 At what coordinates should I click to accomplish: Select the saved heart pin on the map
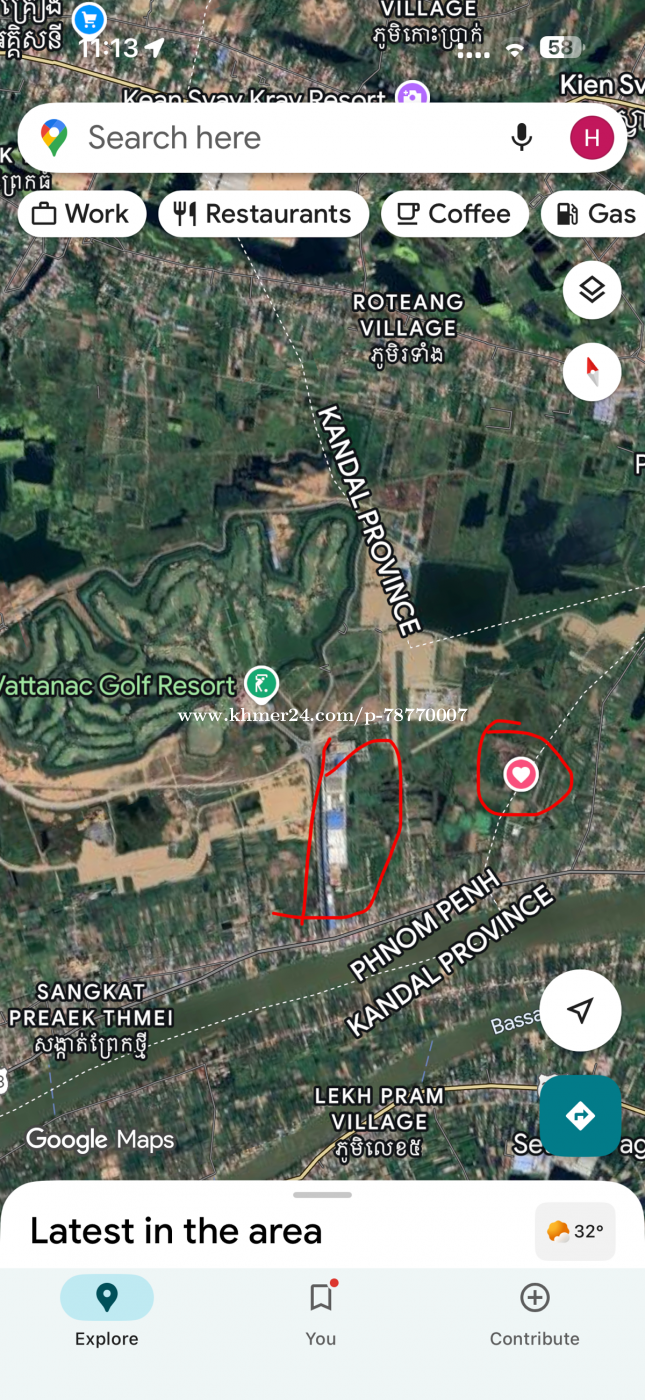point(521,774)
